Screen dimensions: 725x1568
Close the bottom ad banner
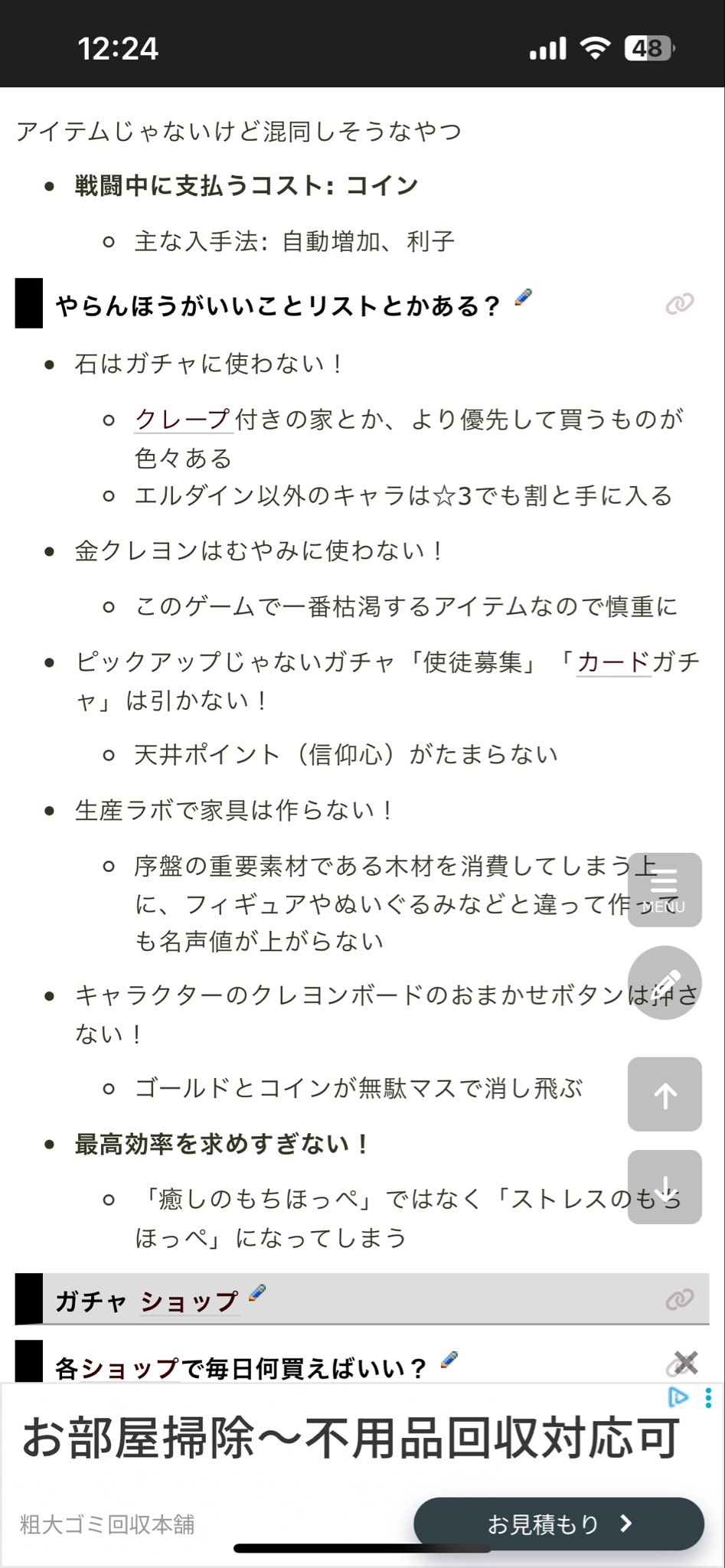tap(686, 1363)
